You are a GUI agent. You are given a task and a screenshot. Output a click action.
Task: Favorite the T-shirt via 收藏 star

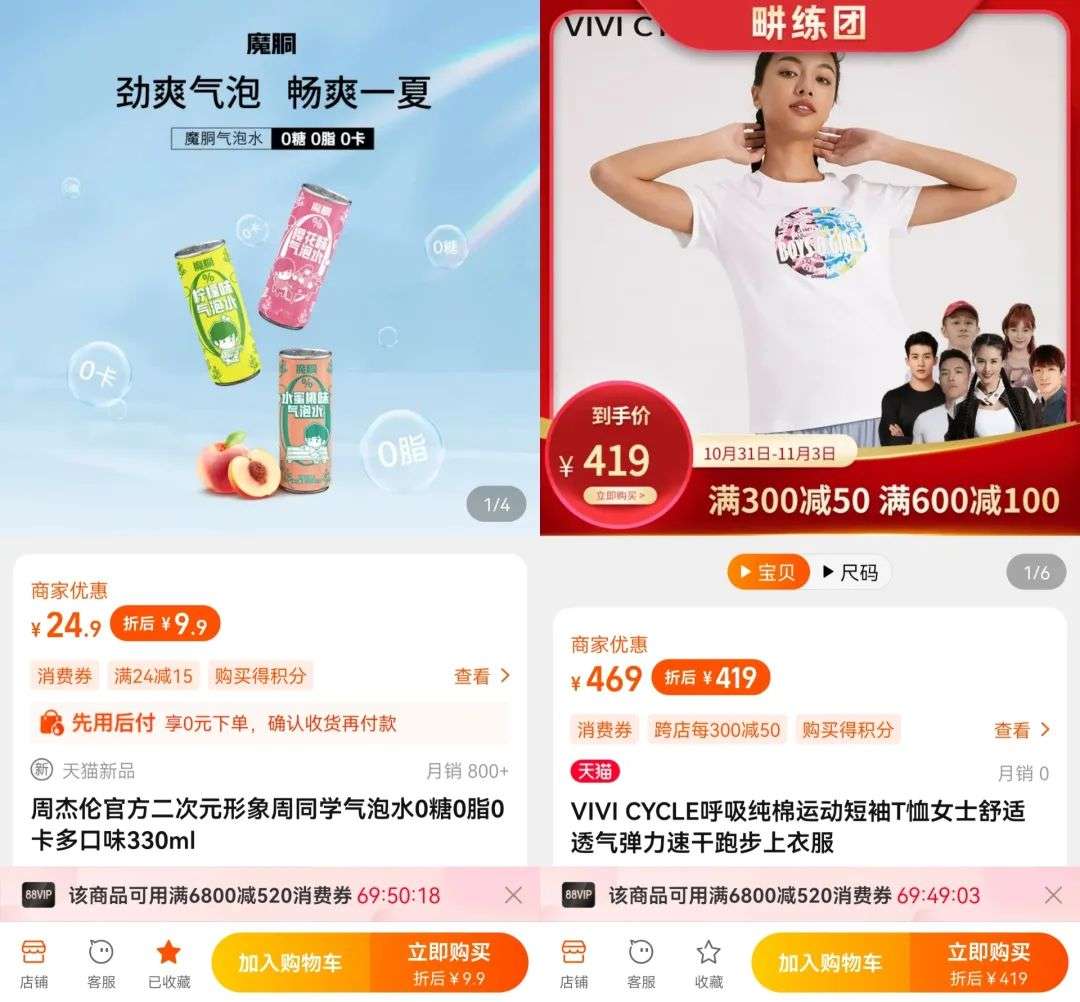tap(708, 963)
